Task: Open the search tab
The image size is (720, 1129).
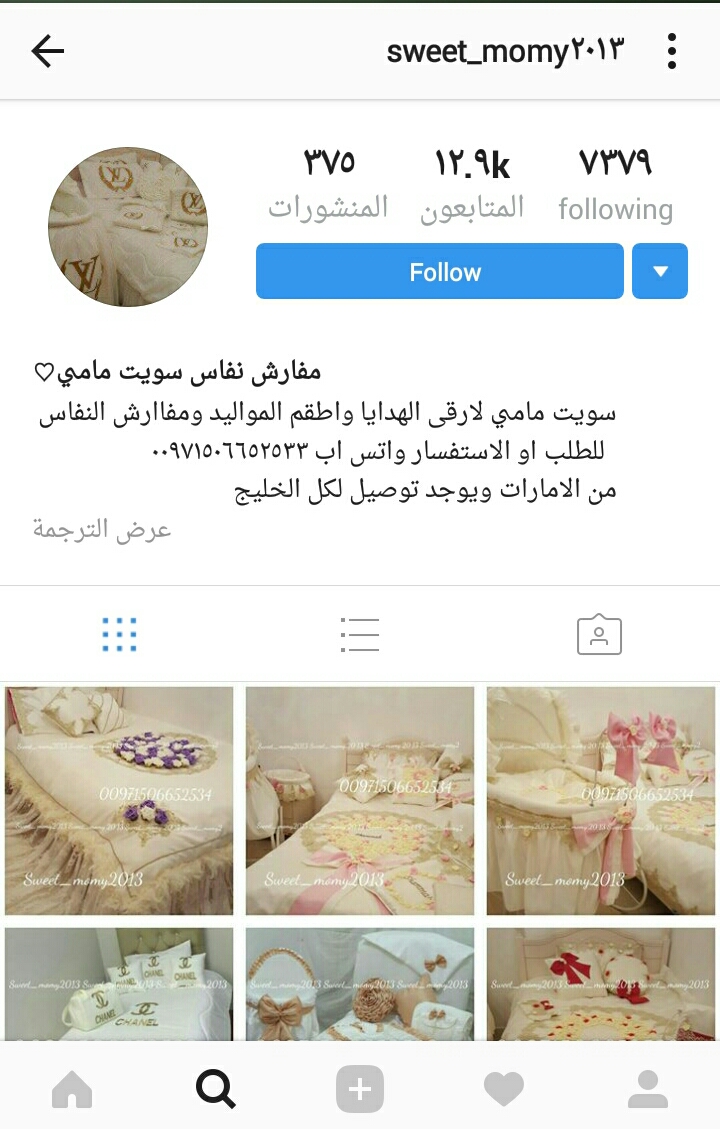Action: click(216, 1089)
